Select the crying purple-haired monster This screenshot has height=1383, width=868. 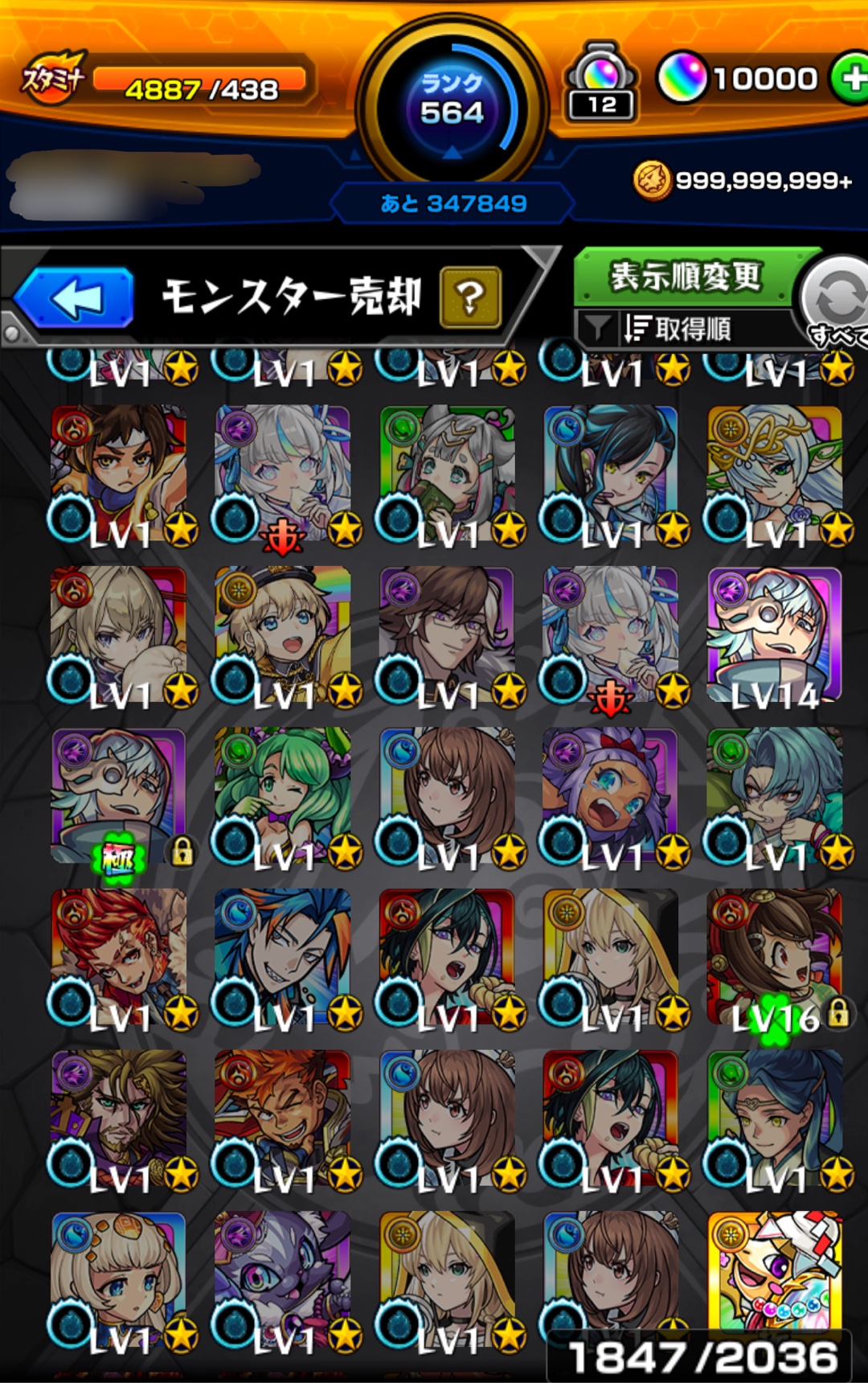click(610, 796)
